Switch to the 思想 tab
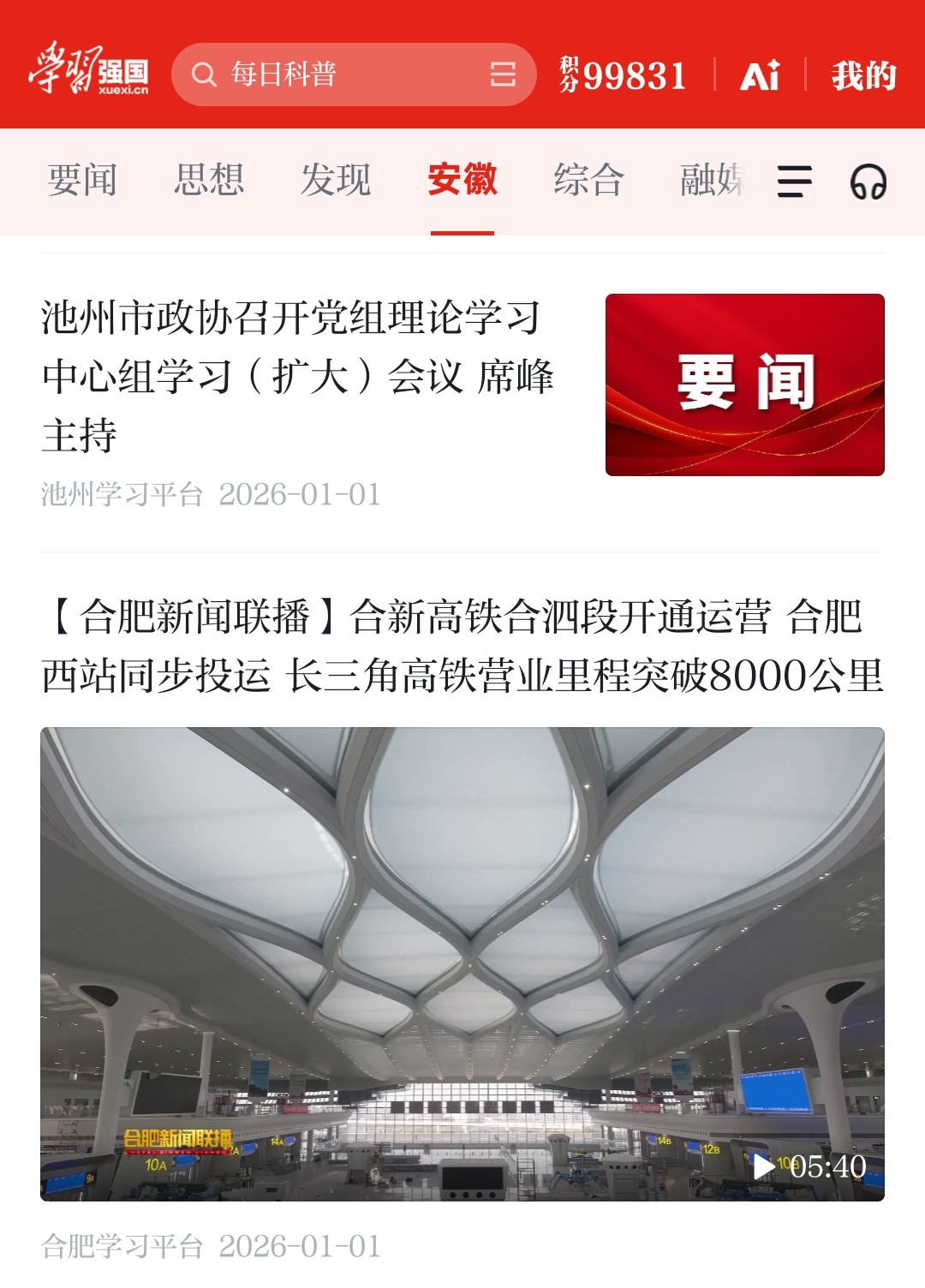This screenshot has width=925, height=1288. [209, 181]
